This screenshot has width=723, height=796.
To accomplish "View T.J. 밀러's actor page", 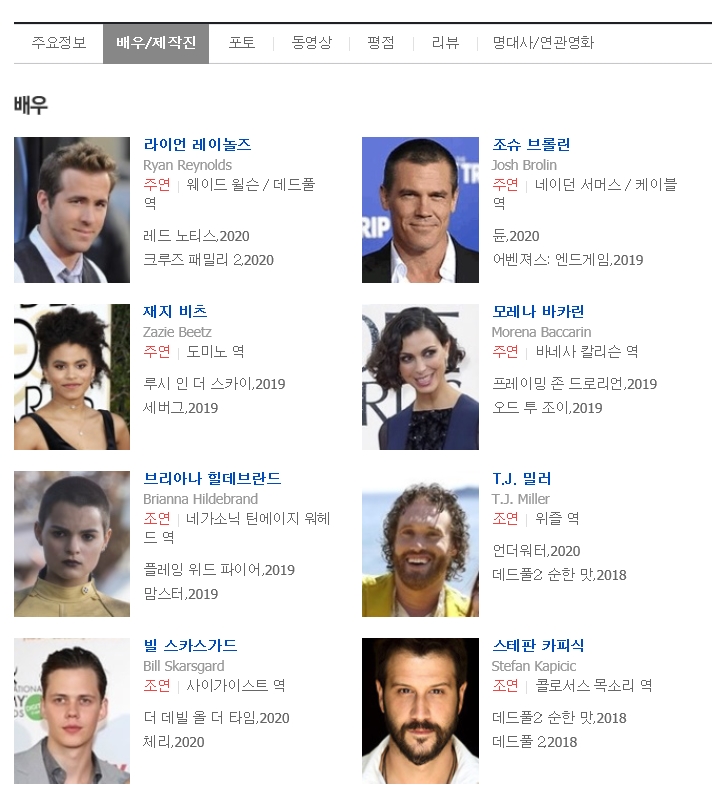I will [x=521, y=479].
